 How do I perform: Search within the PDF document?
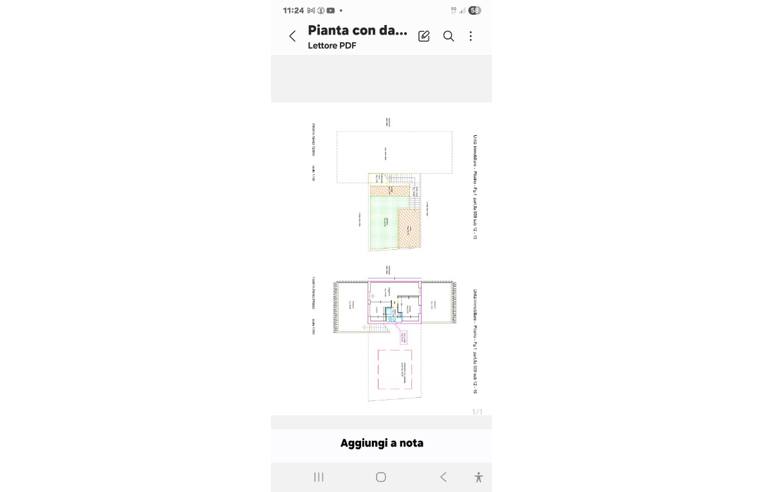(x=448, y=36)
